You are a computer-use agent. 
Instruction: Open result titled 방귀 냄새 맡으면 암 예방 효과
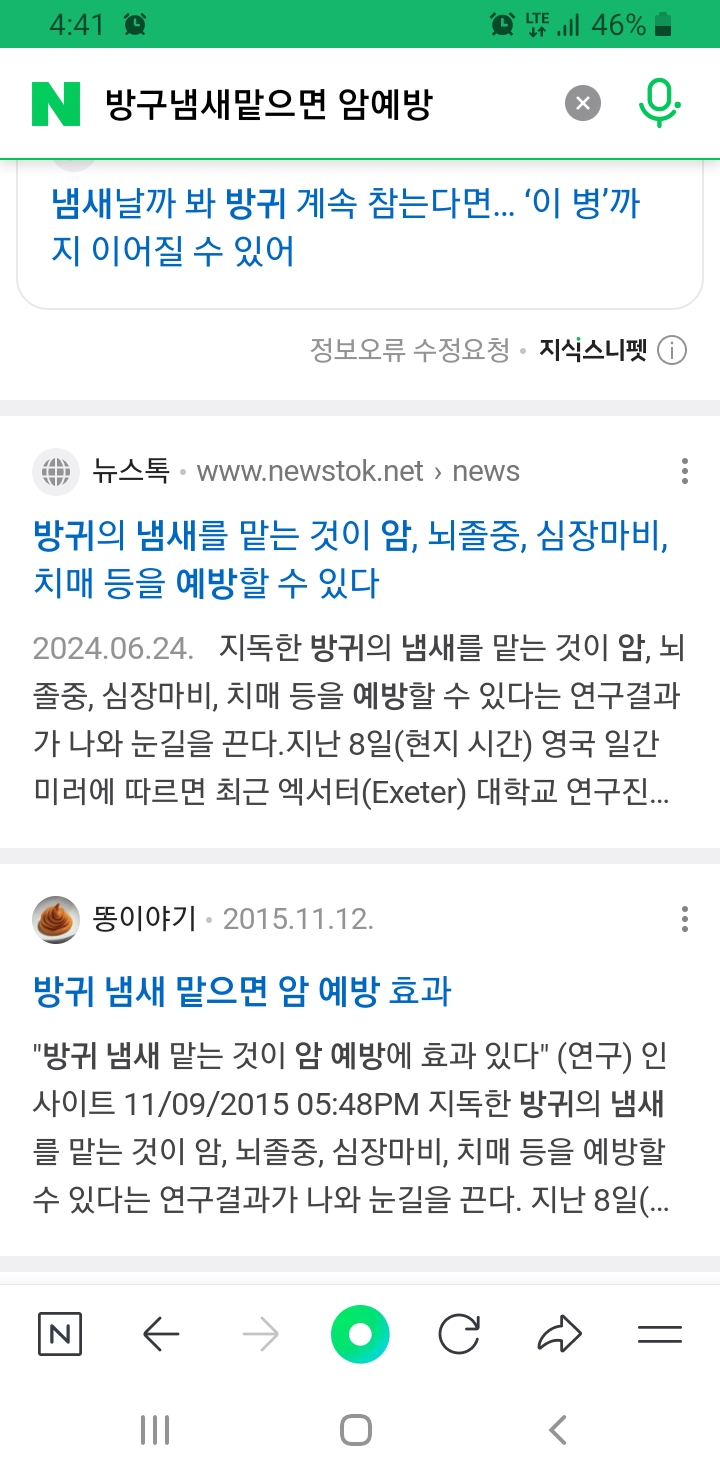pyautogui.click(x=242, y=991)
